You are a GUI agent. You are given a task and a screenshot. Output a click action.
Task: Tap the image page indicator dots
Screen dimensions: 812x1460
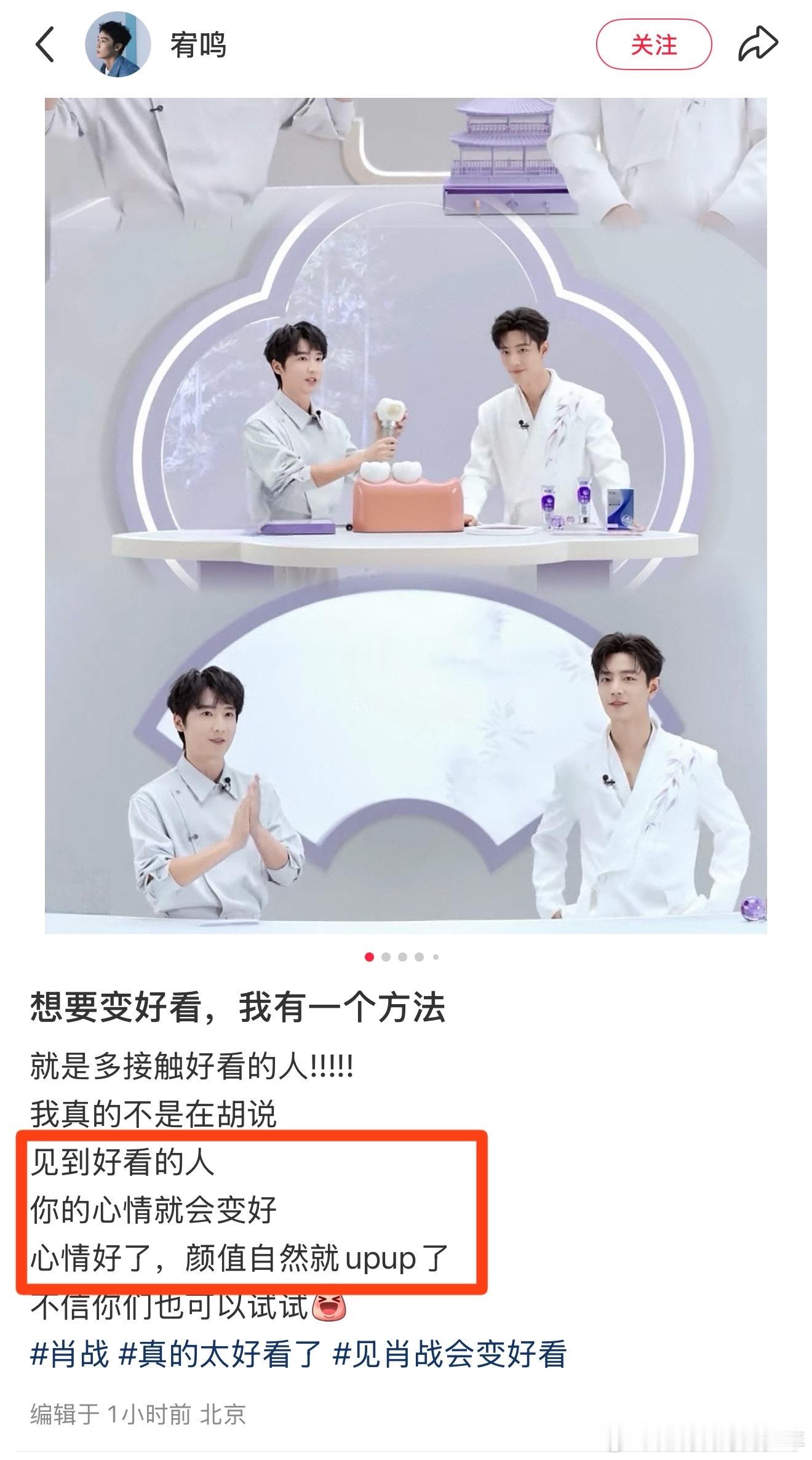click(401, 957)
